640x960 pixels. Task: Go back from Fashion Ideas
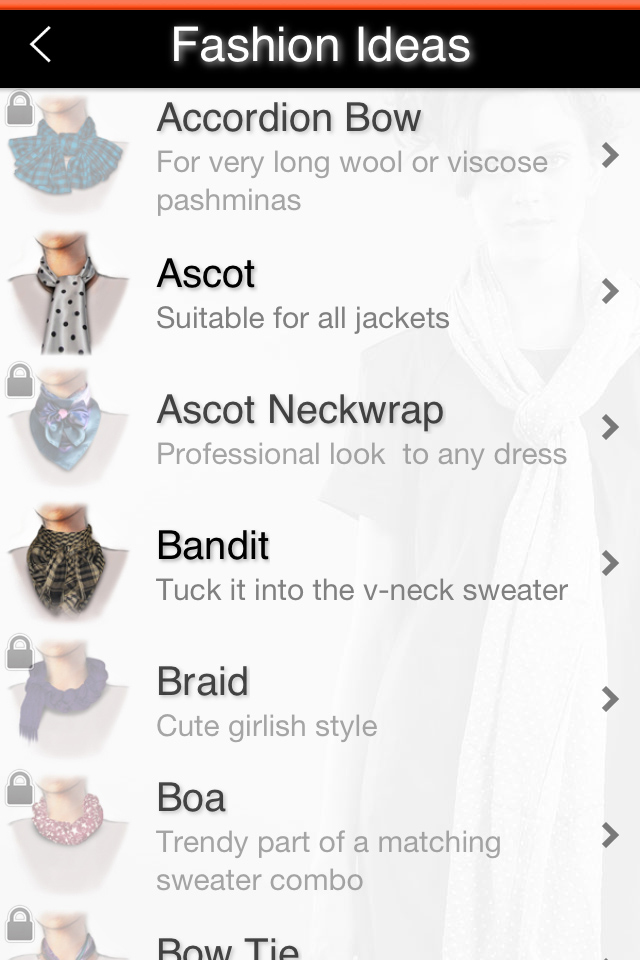tap(40, 45)
